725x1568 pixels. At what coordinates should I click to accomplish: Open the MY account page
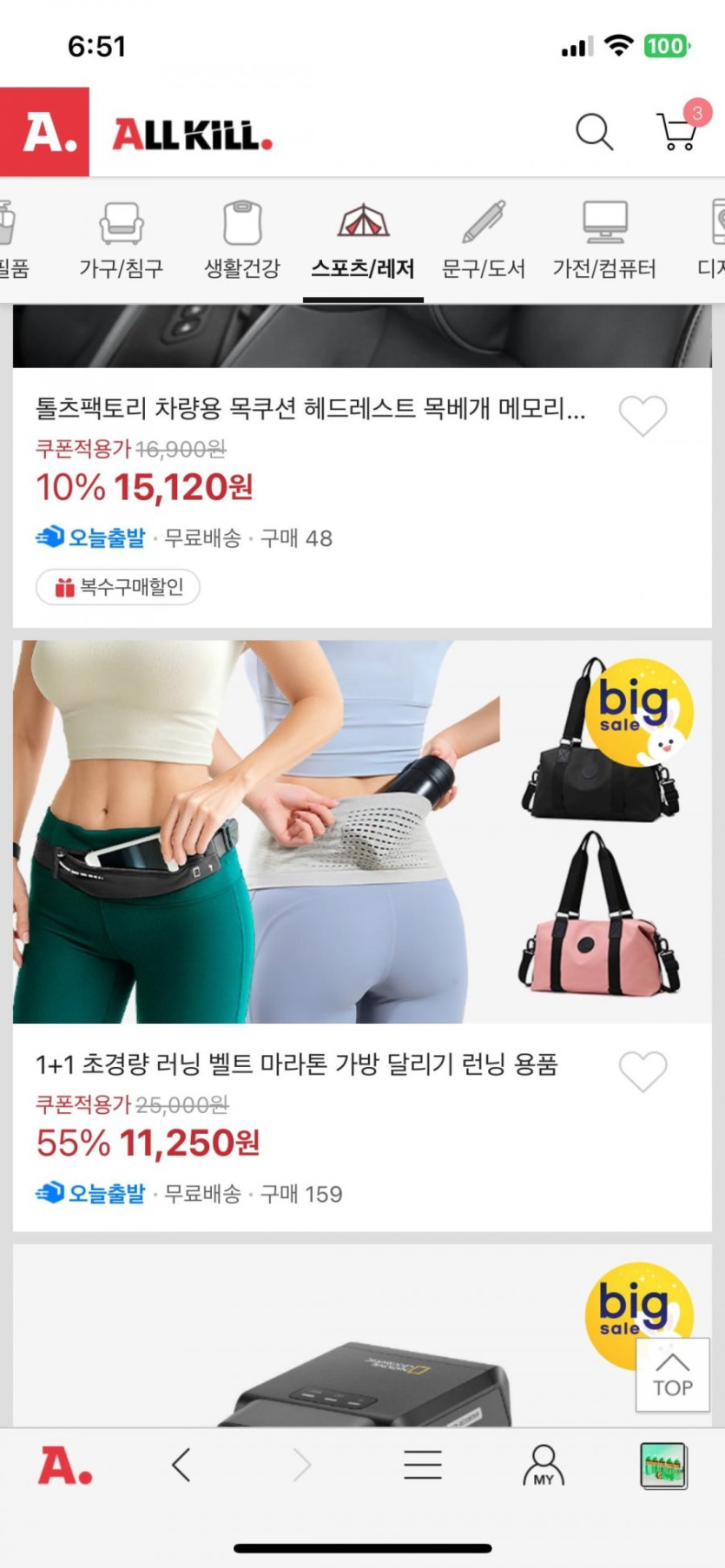pyautogui.click(x=544, y=1465)
